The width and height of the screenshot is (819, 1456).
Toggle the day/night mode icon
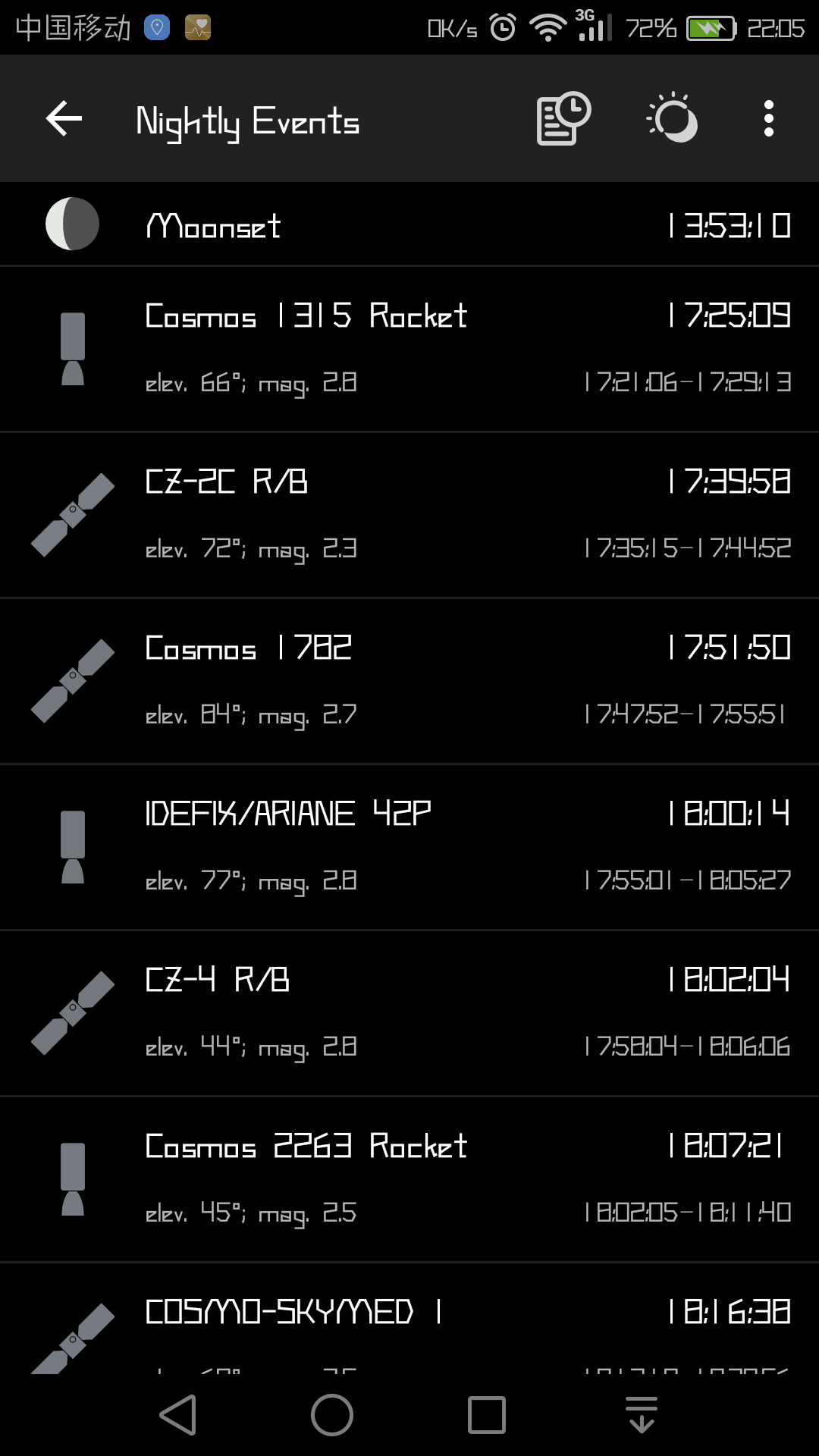click(x=672, y=119)
